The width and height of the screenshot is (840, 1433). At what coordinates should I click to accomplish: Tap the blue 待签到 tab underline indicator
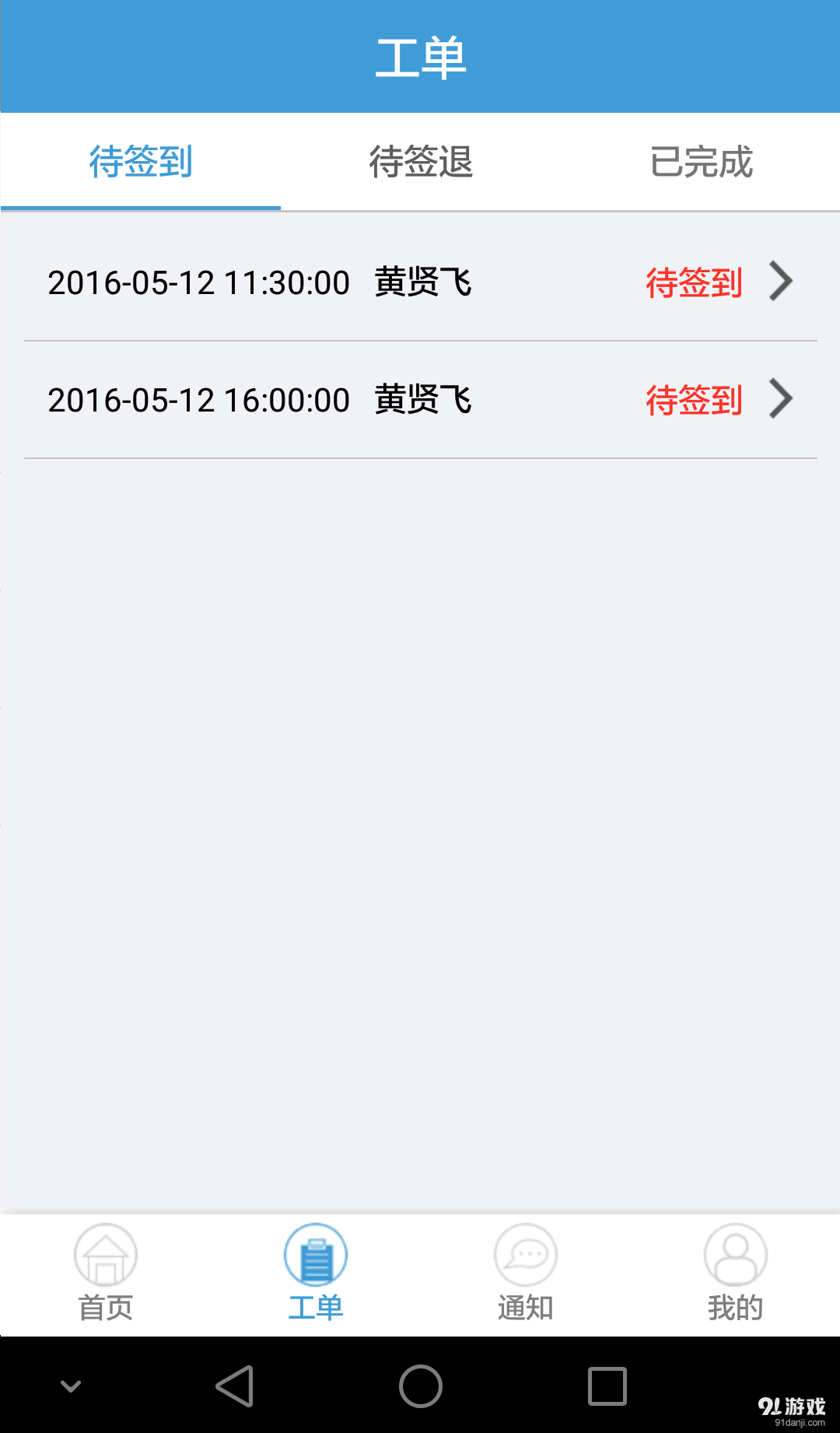coord(140,207)
